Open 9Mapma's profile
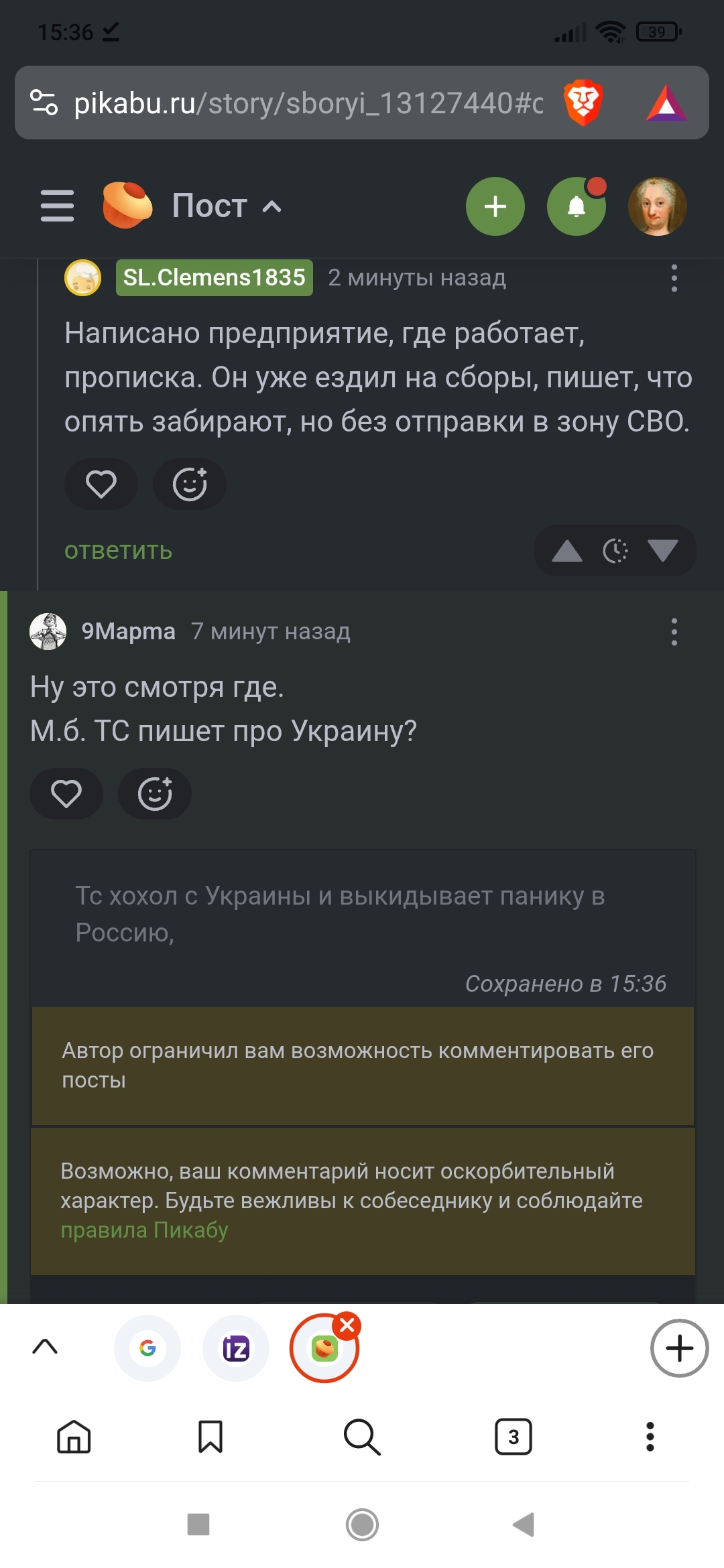724x1568 pixels. coord(128,631)
